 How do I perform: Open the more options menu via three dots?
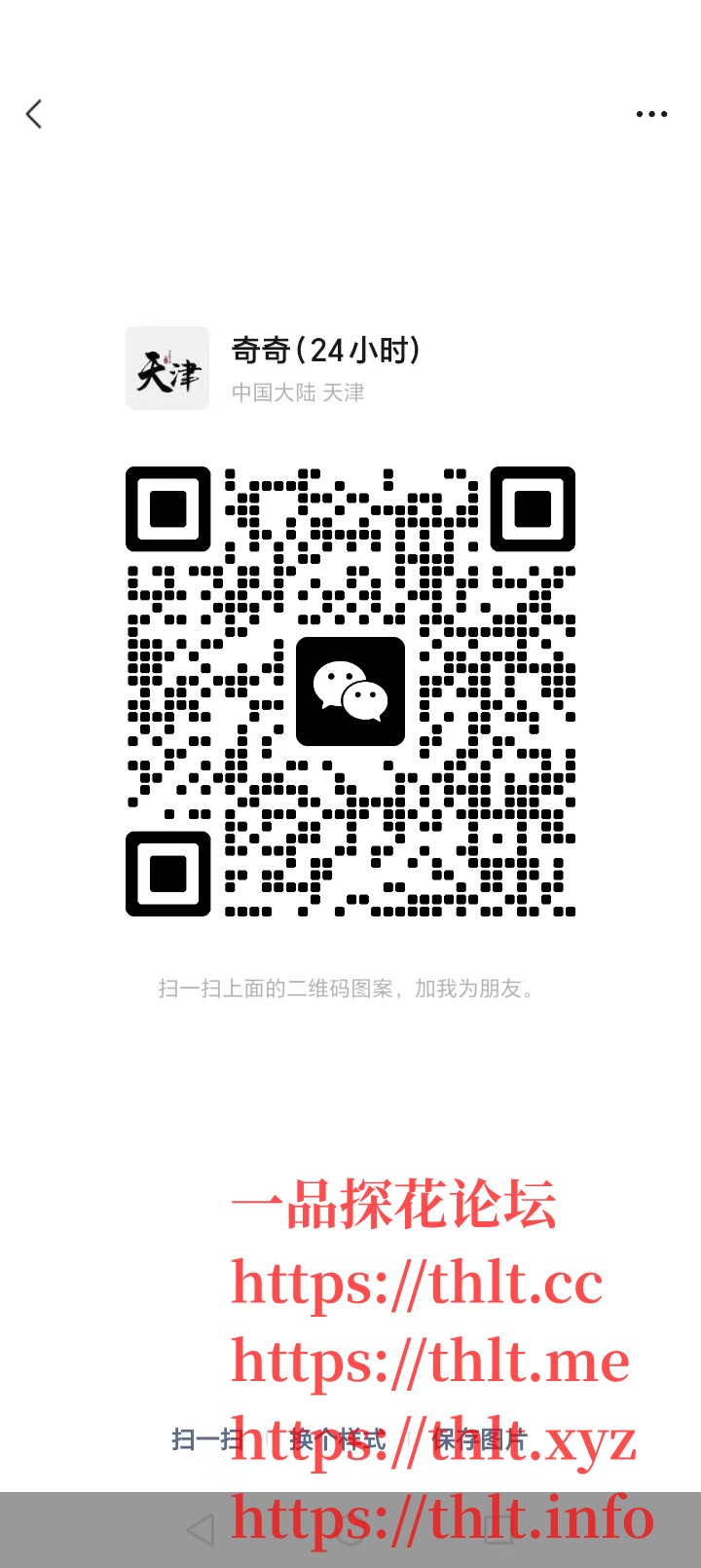tap(650, 114)
